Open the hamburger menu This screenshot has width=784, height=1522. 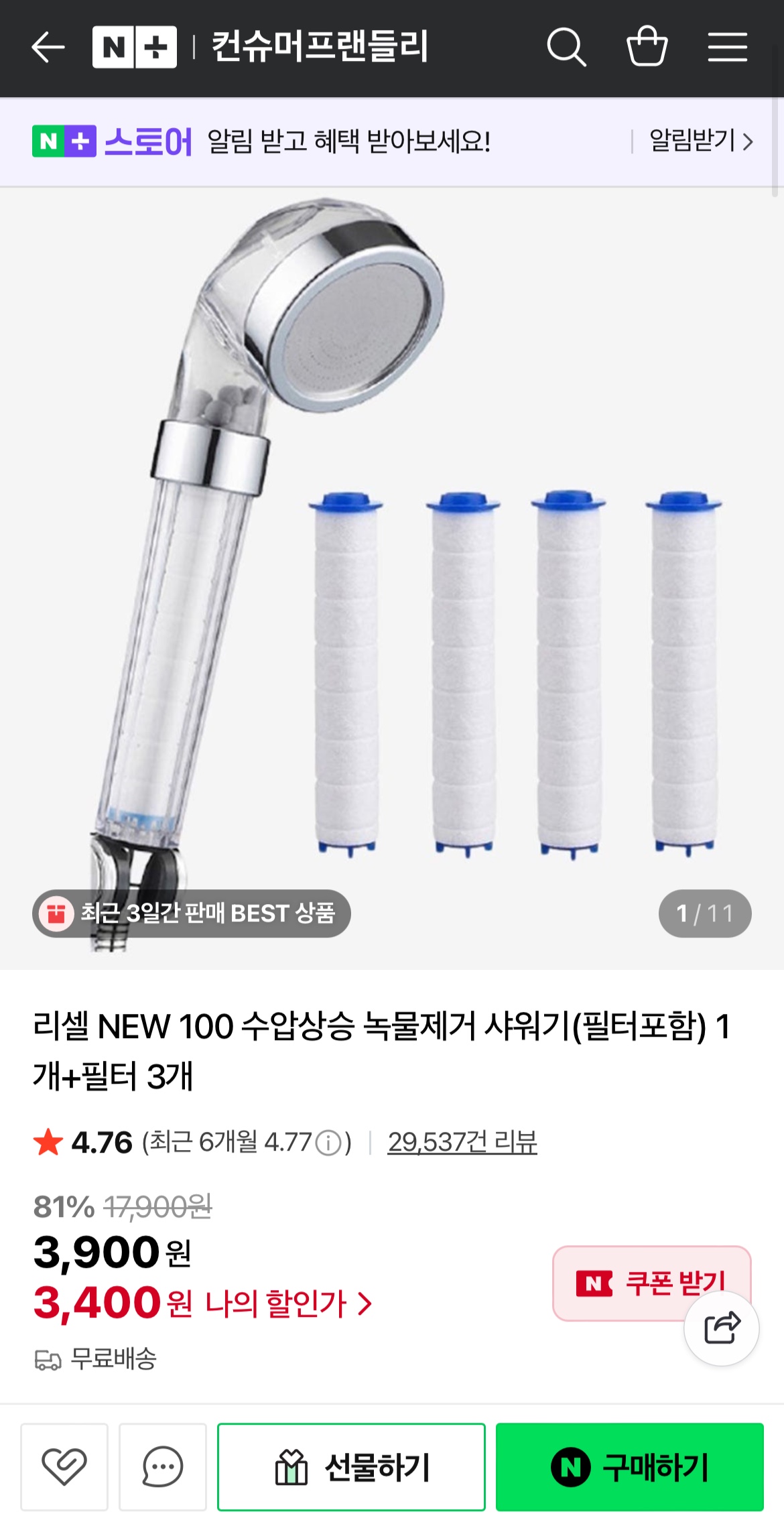(727, 48)
